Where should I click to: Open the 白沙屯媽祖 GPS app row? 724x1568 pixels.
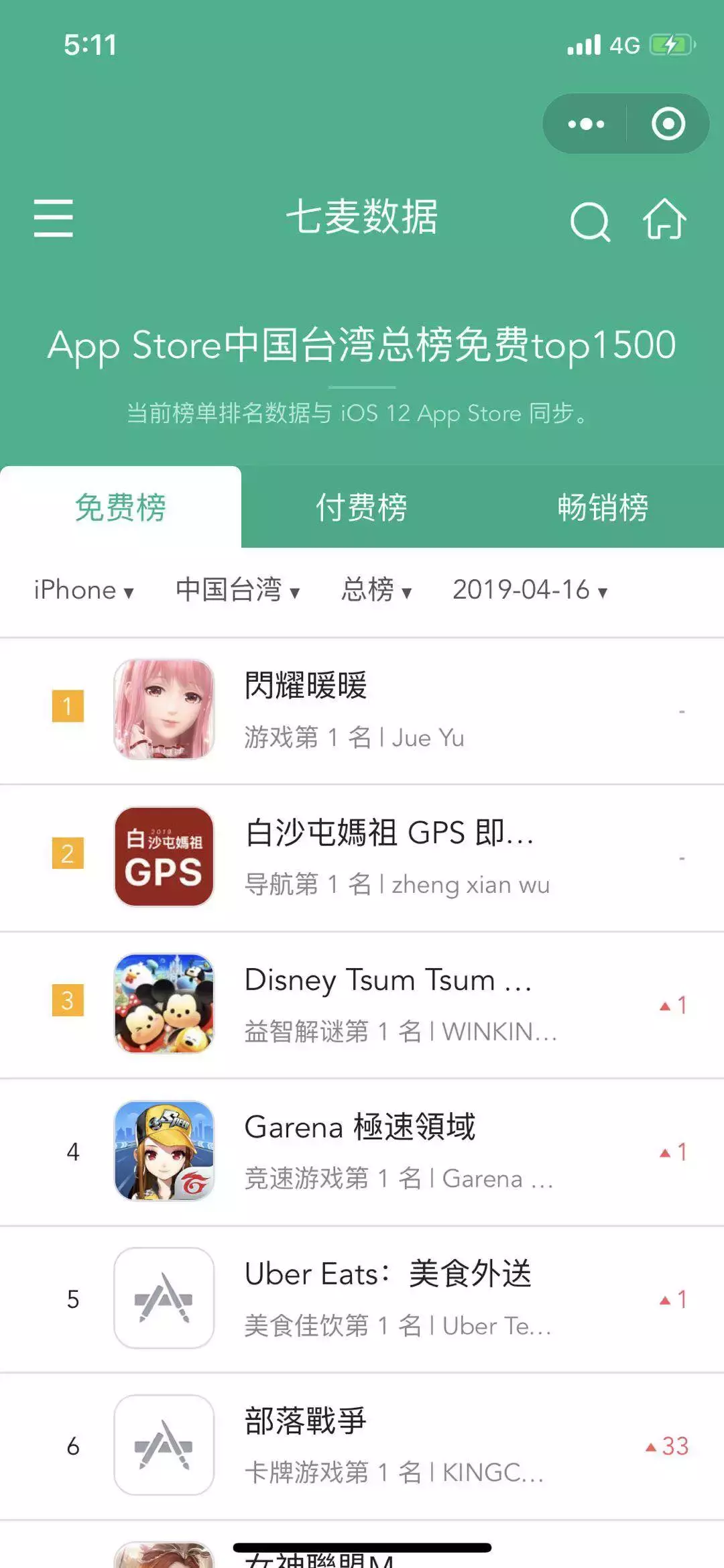coord(362,857)
